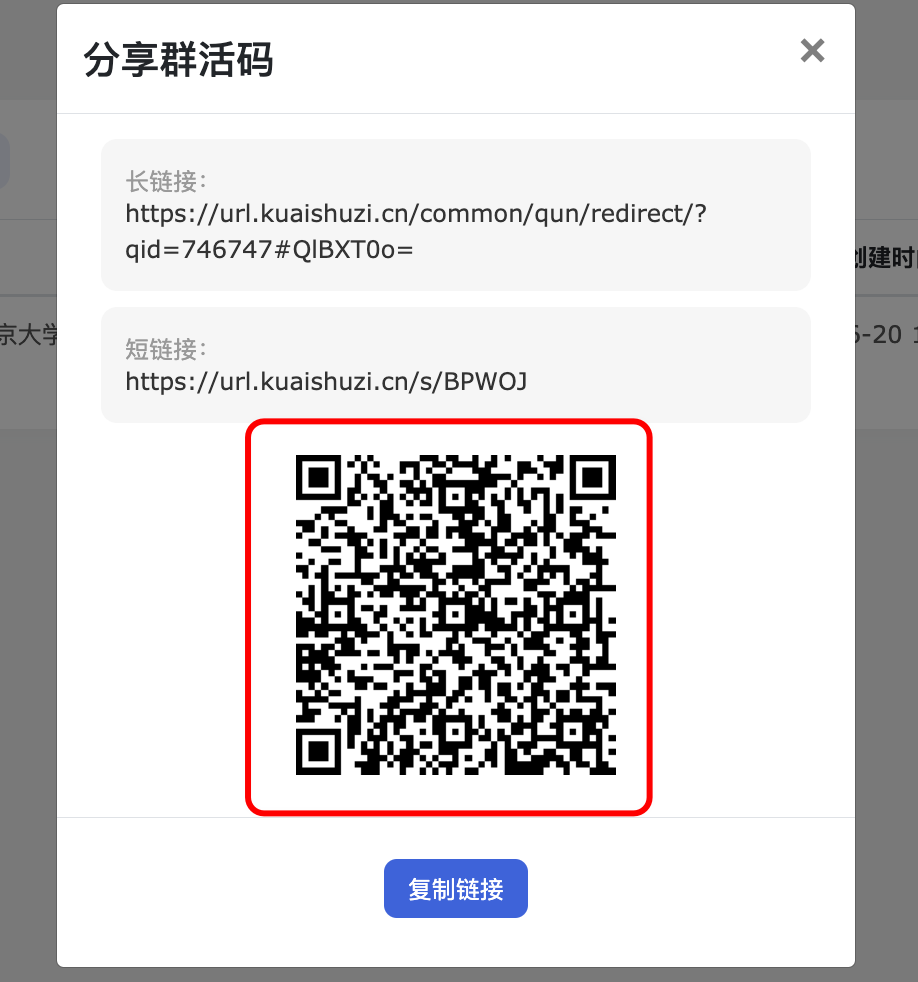This screenshot has width=918, height=982.
Task: Close the 分享群活码 share dialog
Action: coord(812,50)
